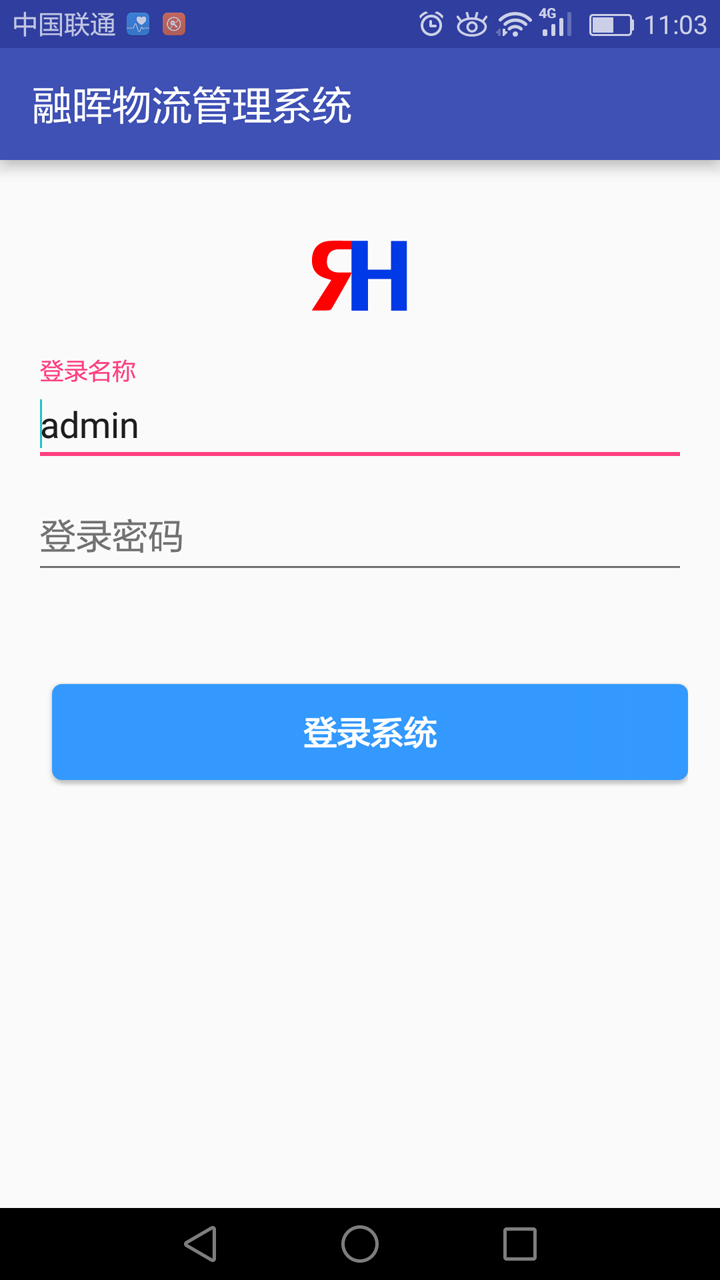The height and width of the screenshot is (1280, 720).
Task: Open Recent apps with the square button
Action: 519,1244
